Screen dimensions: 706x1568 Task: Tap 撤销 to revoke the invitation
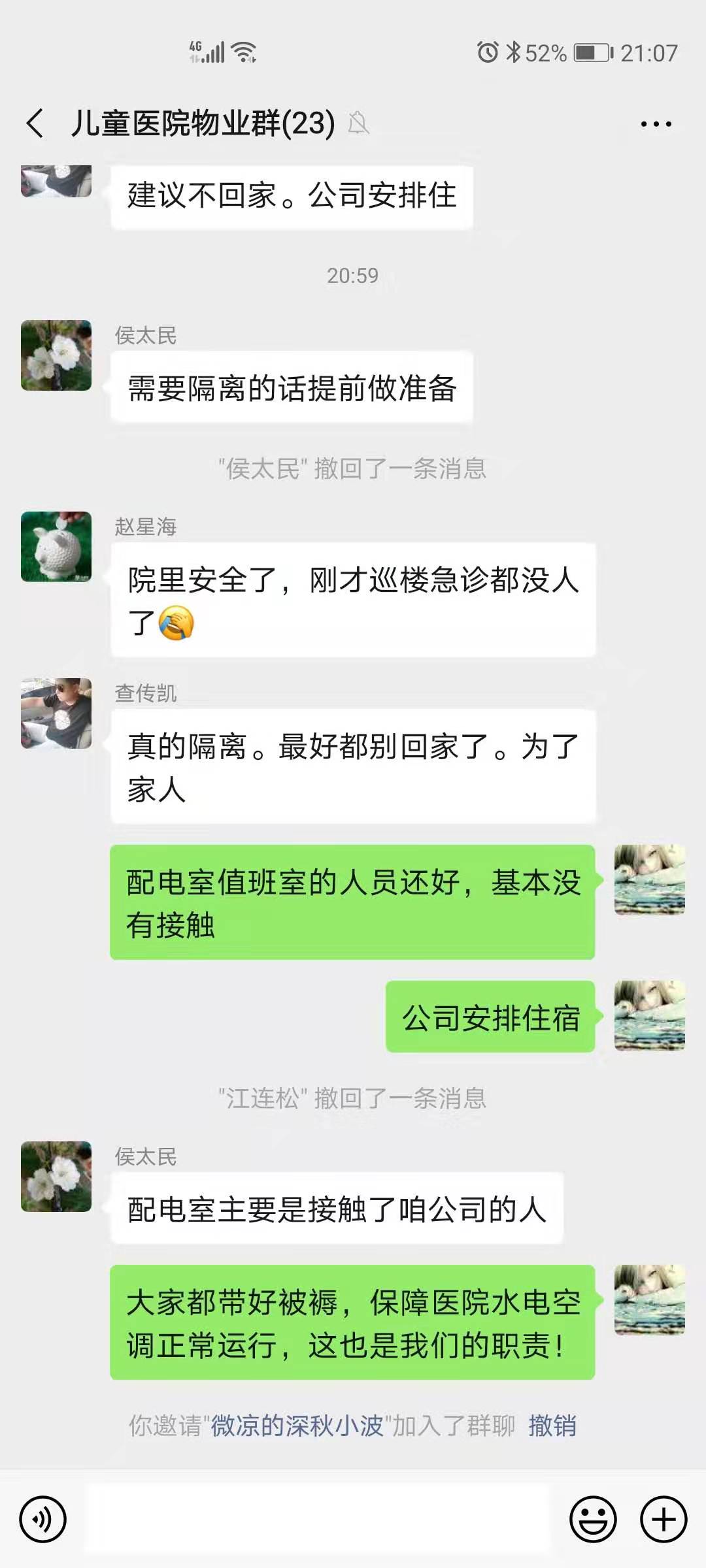552,1426
